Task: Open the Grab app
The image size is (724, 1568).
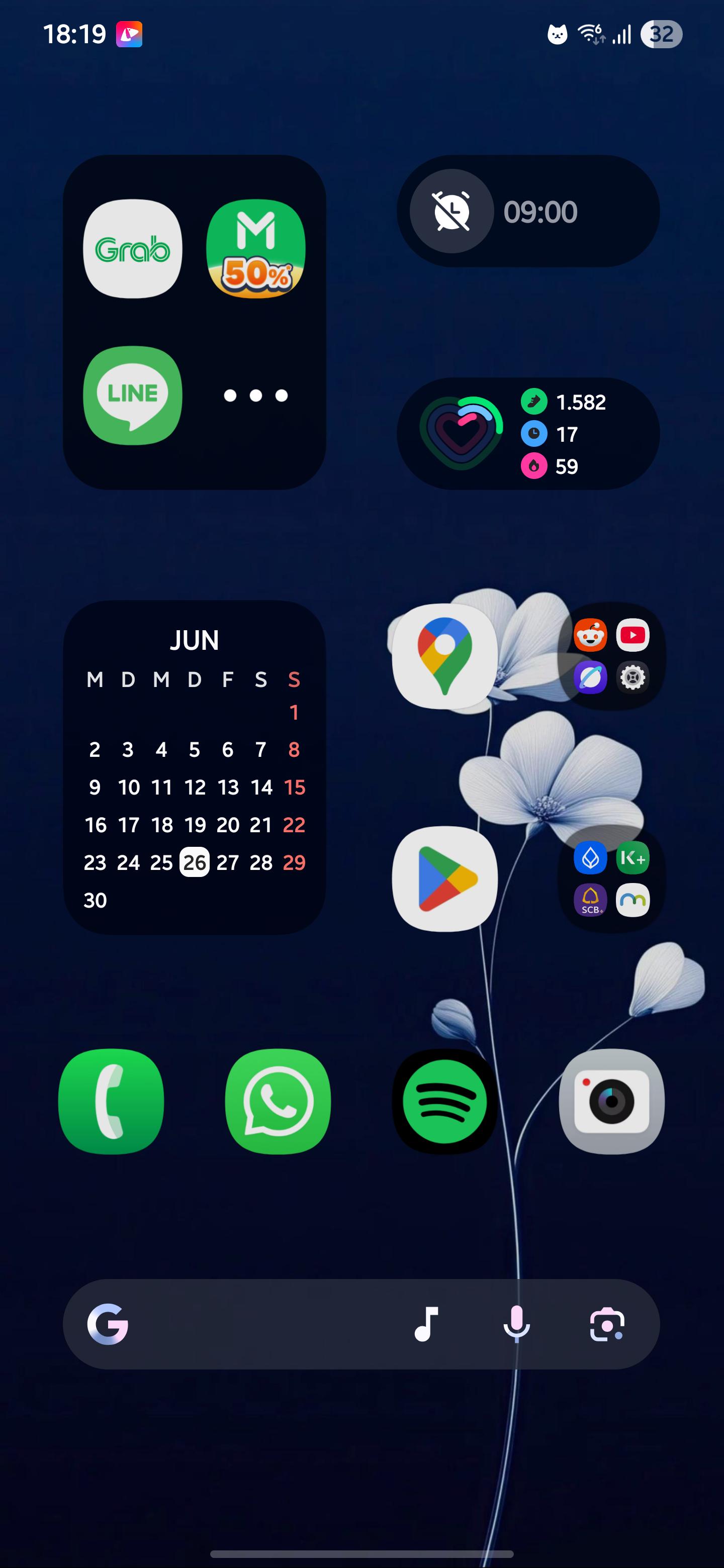Action: click(x=133, y=249)
